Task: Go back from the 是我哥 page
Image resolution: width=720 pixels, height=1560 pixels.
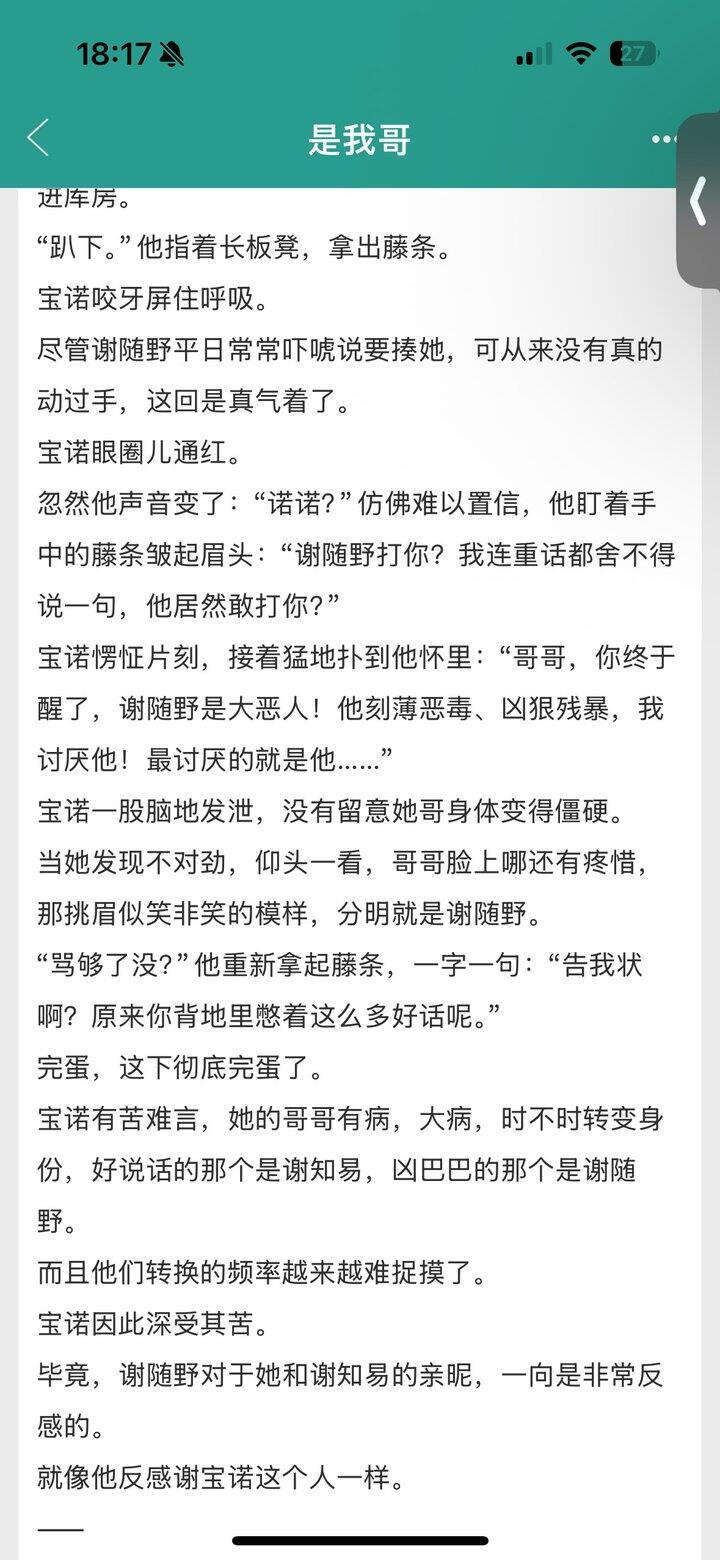Action: pyautogui.click(x=38, y=138)
